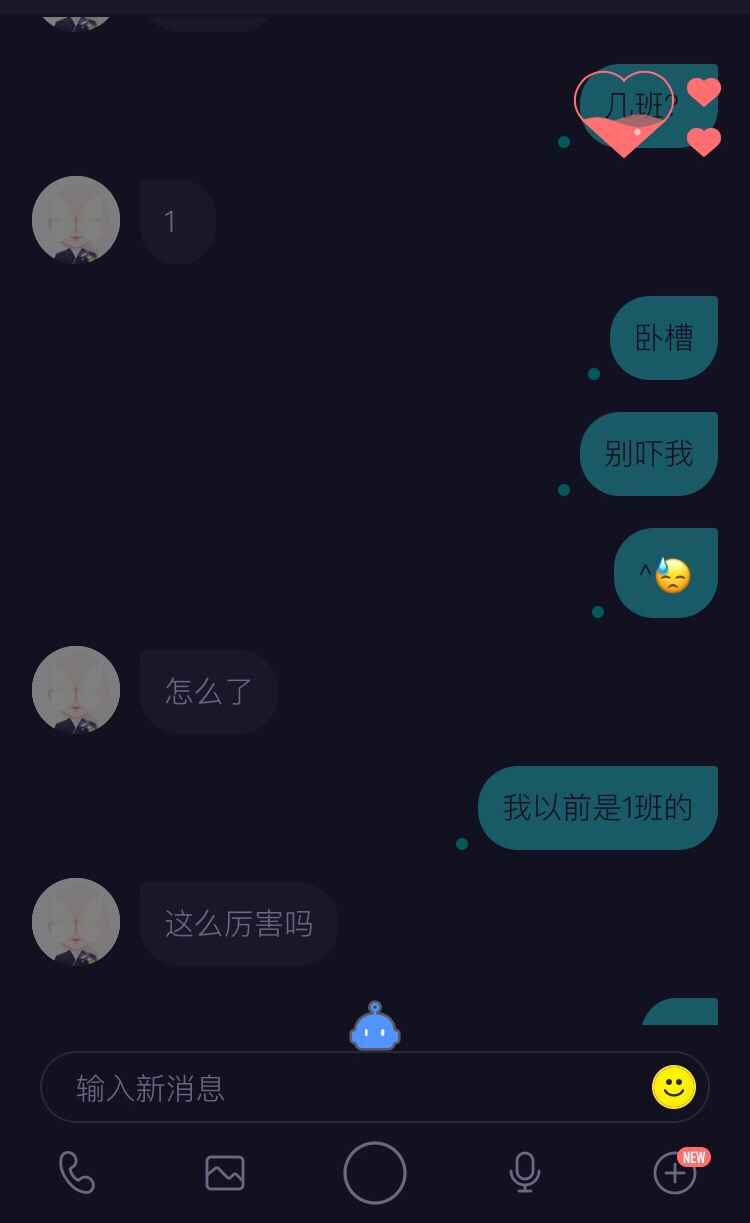Tap the round camera shutter button
The width and height of the screenshot is (750, 1223).
point(375,1172)
